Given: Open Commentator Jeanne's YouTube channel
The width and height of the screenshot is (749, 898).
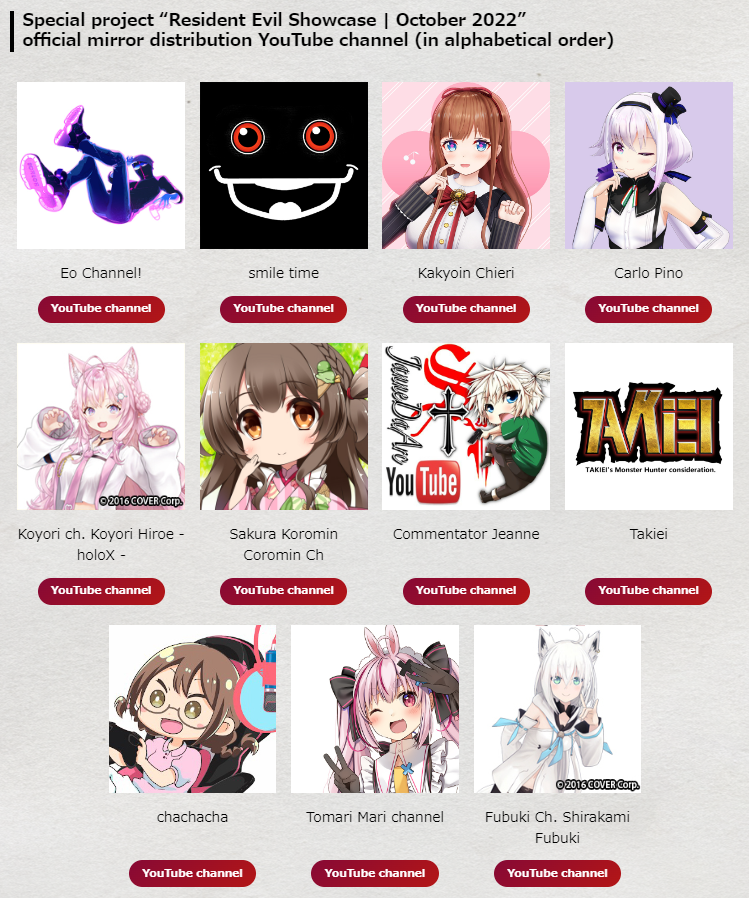Looking at the screenshot, I should [x=466, y=591].
